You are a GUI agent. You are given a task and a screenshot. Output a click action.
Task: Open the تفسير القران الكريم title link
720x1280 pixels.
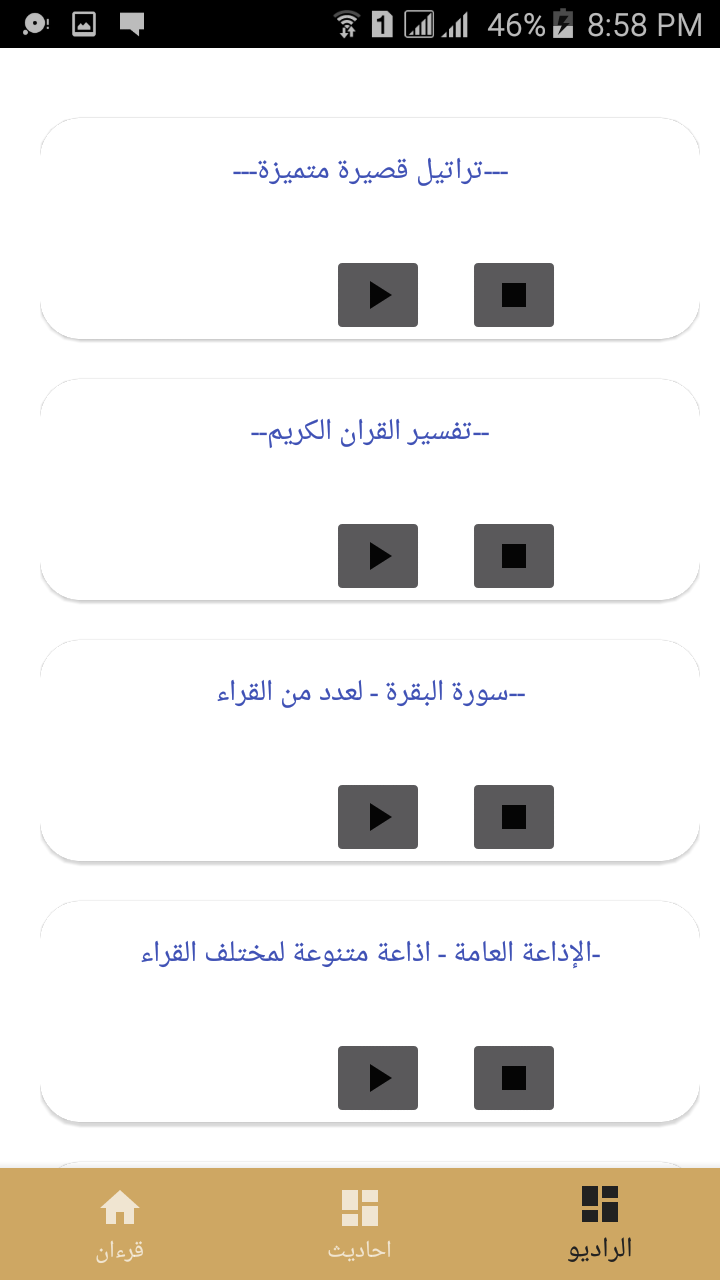point(370,430)
